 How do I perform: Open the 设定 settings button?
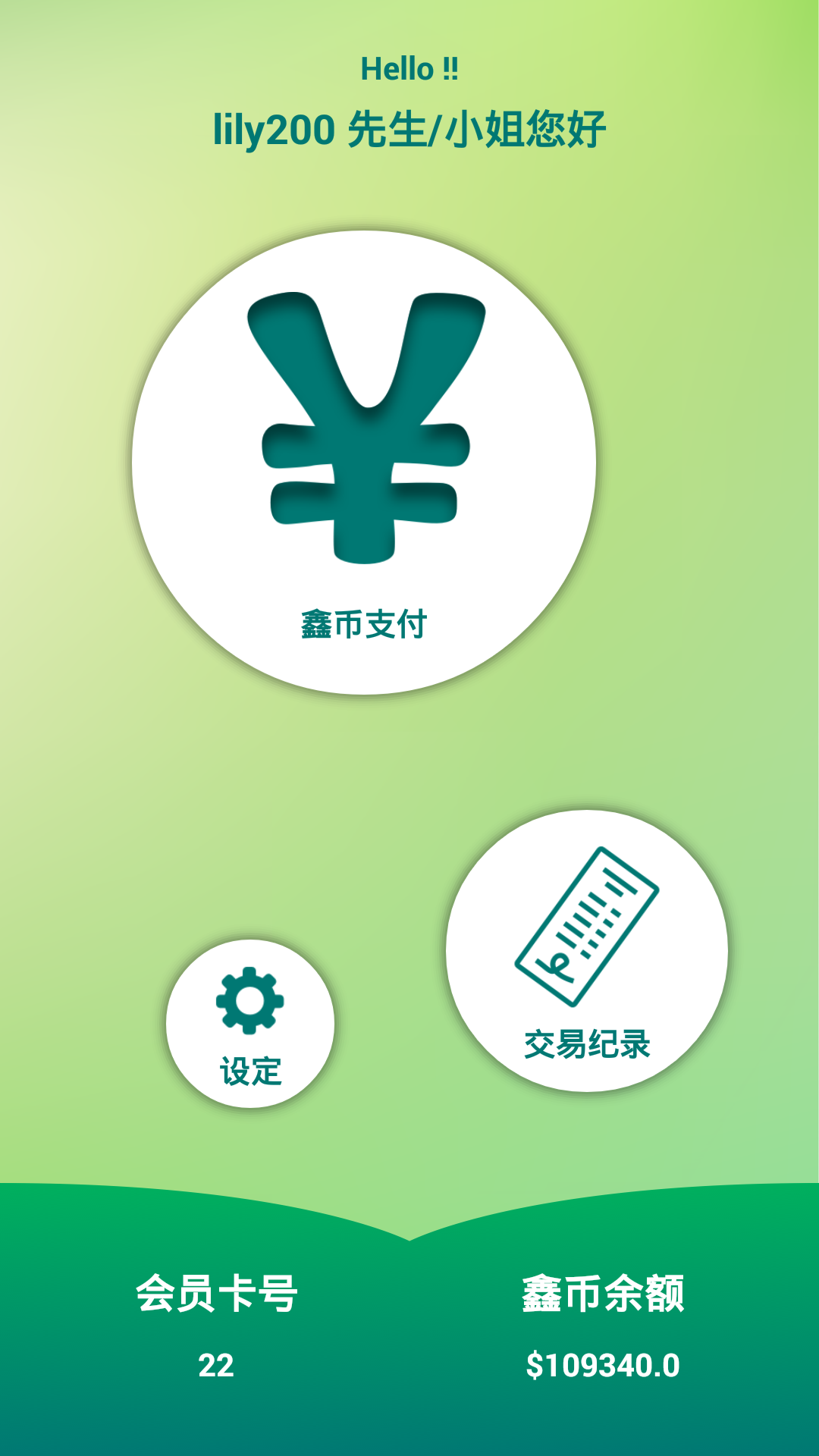250,1024
